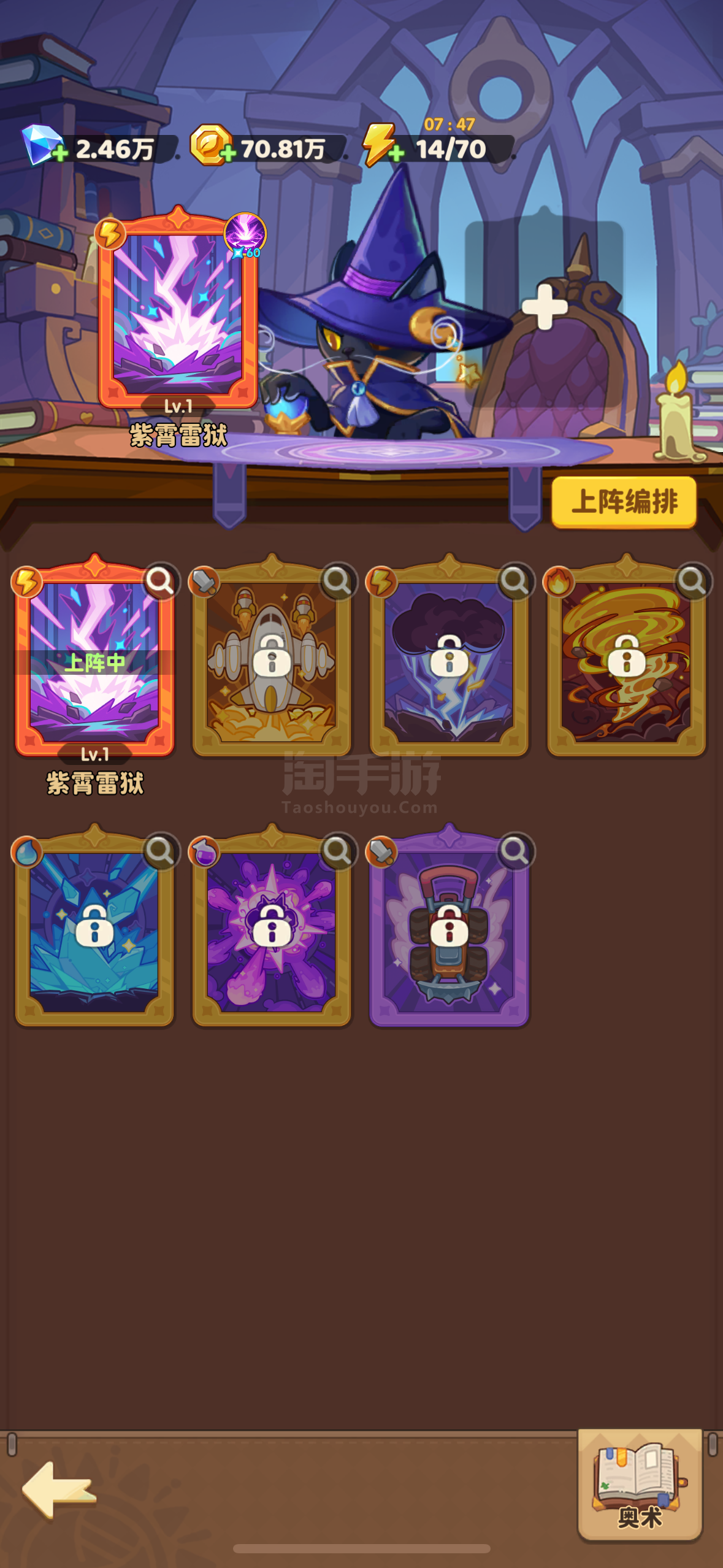Add a spell to the empty plus slot

[544, 307]
